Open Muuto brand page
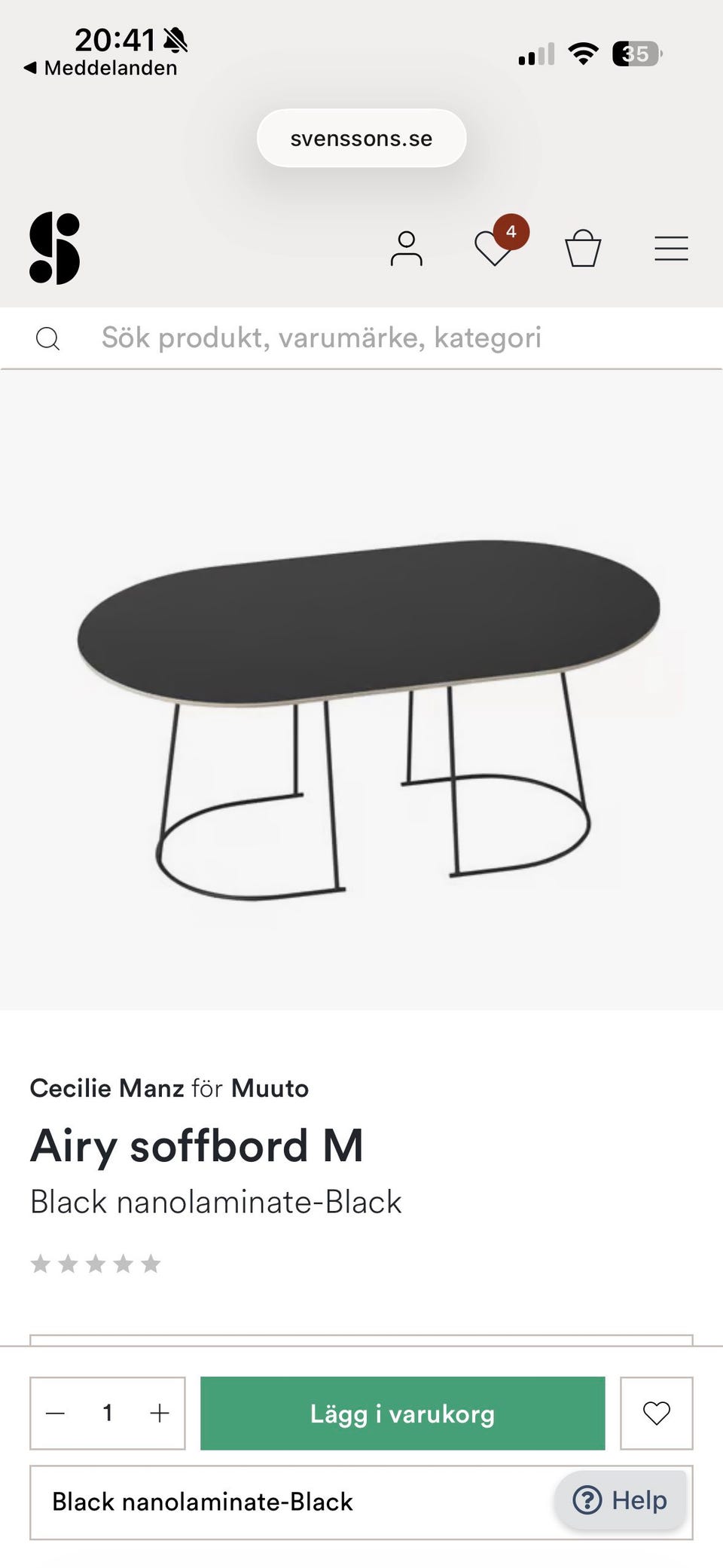 point(270,1089)
